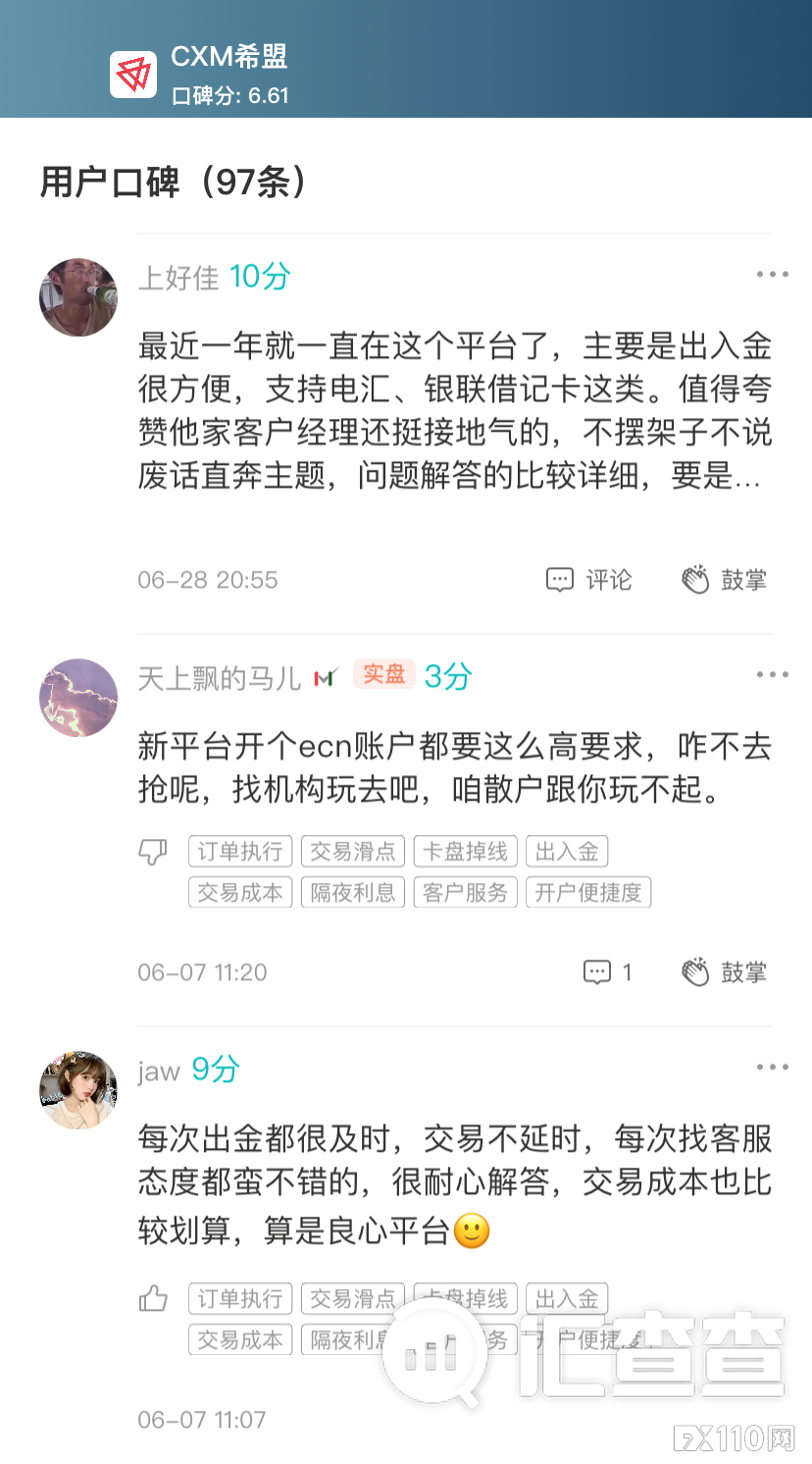The width and height of the screenshot is (812, 1464).
Task: Open the overflow menu on 上好佳's review
Action: tap(773, 274)
